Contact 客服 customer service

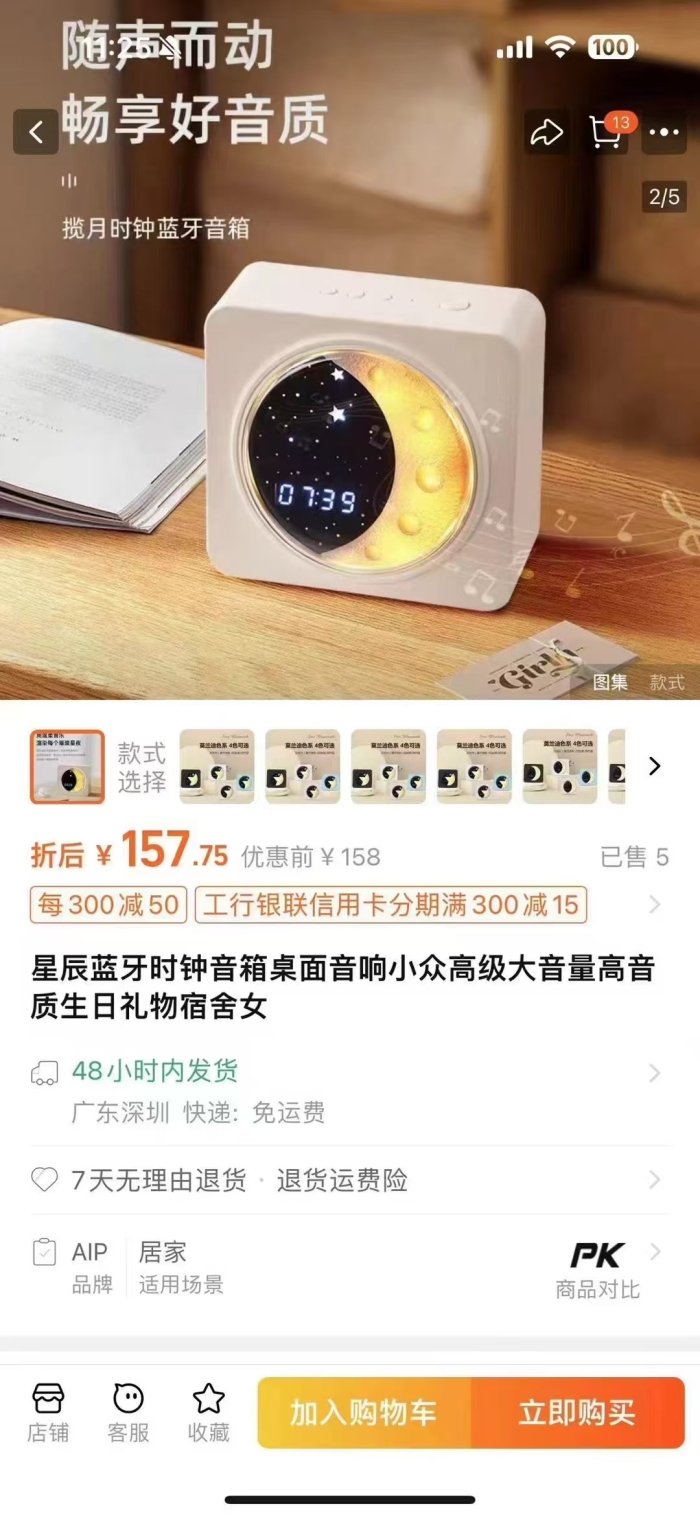point(128,1413)
